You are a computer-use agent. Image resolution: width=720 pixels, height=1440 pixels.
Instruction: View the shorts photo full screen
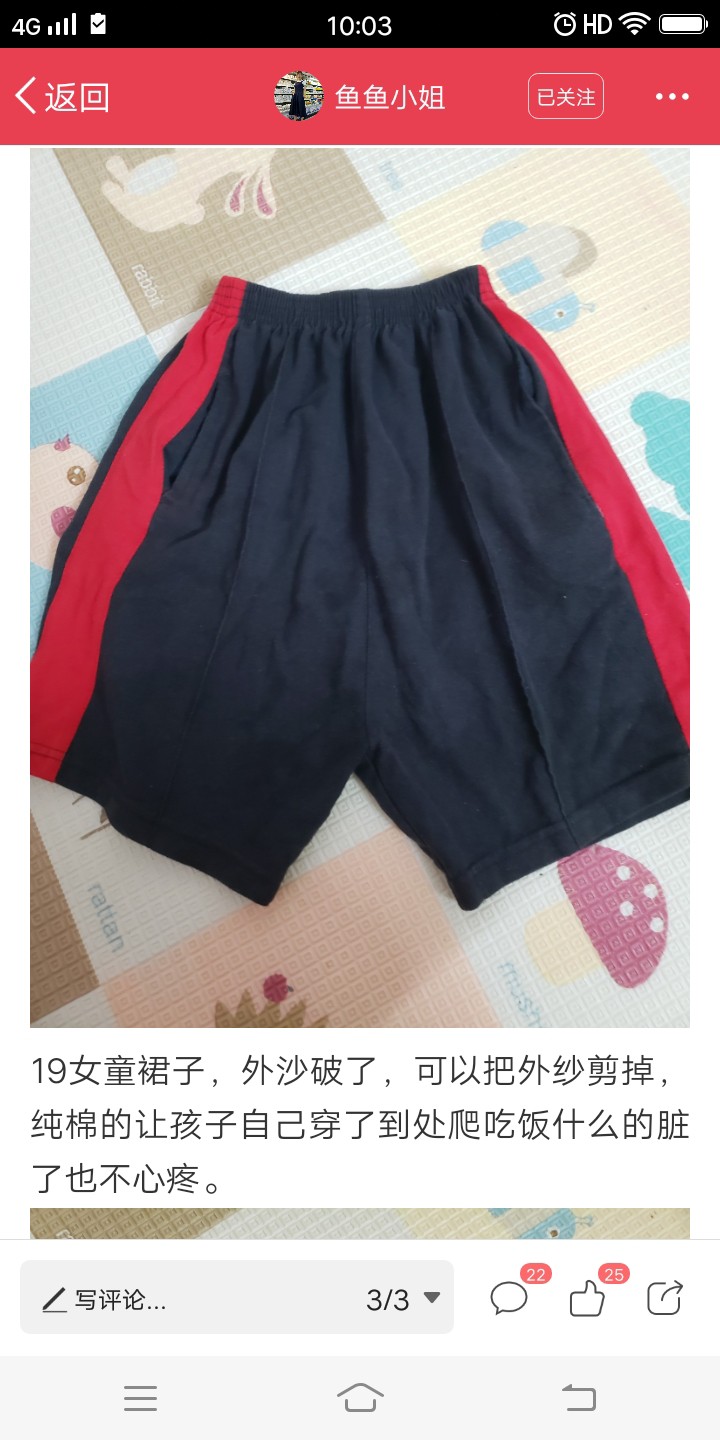360,588
